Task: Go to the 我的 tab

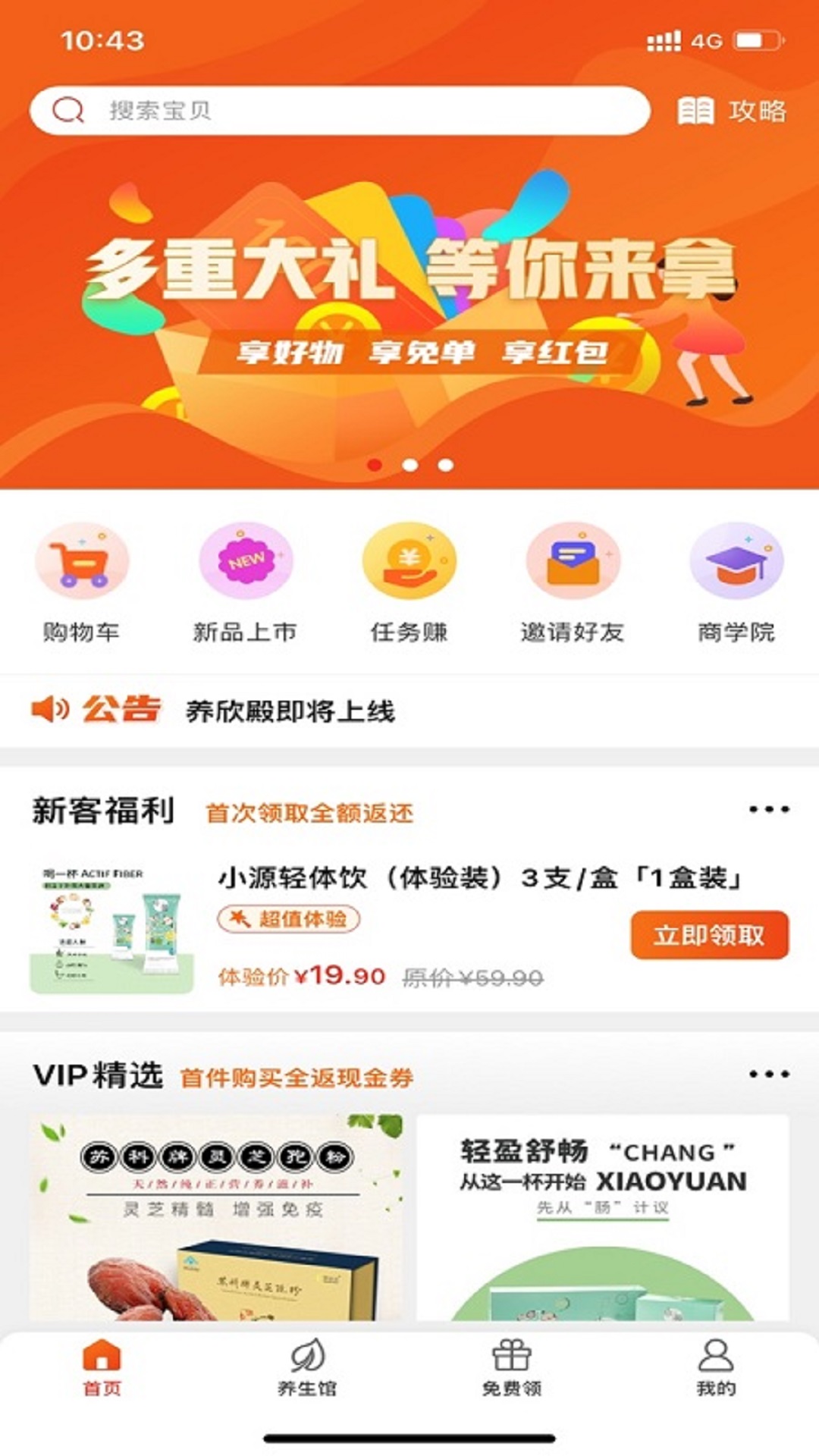Action: 716,1368
